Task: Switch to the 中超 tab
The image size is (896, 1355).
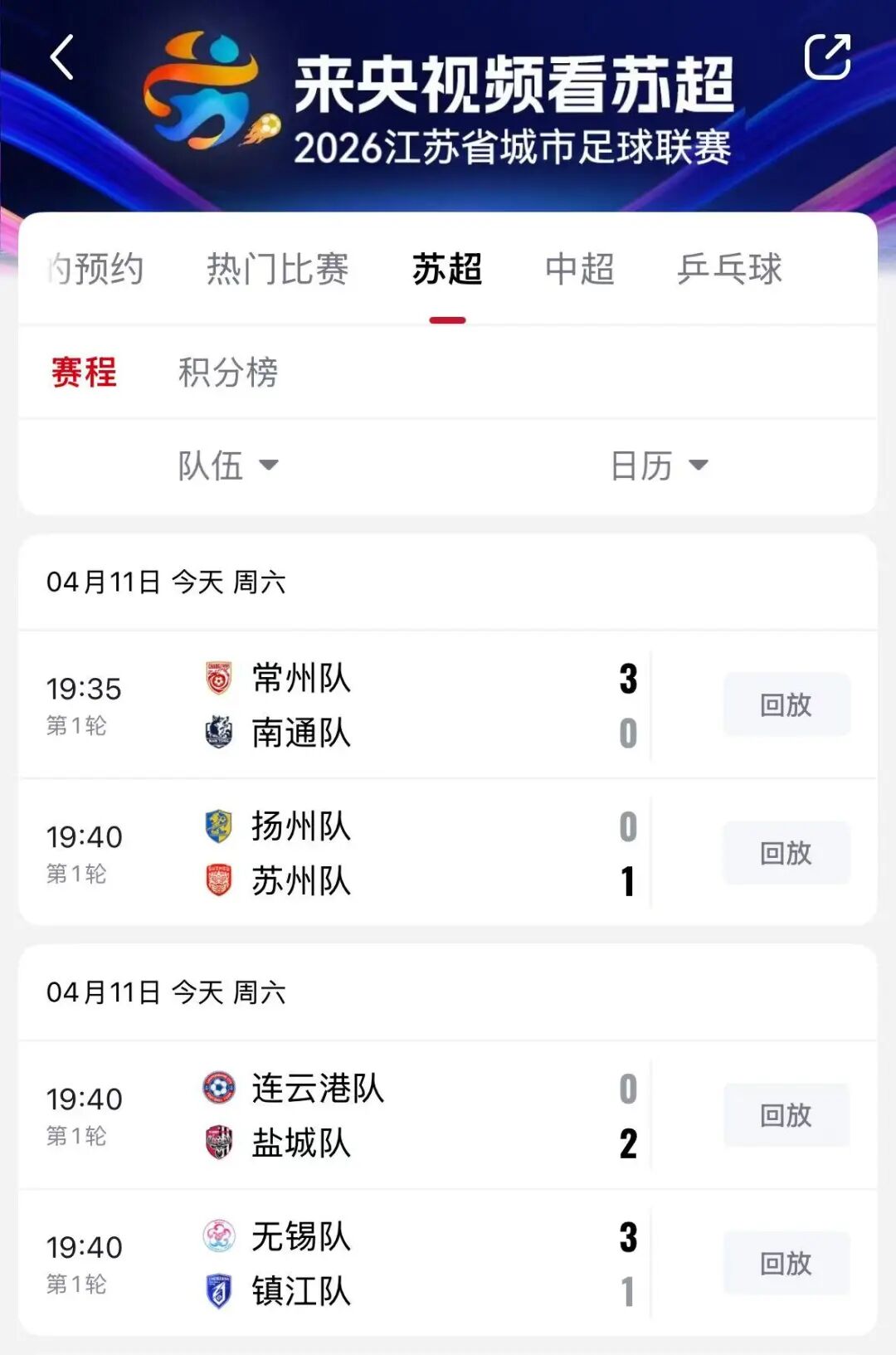Action: [579, 268]
